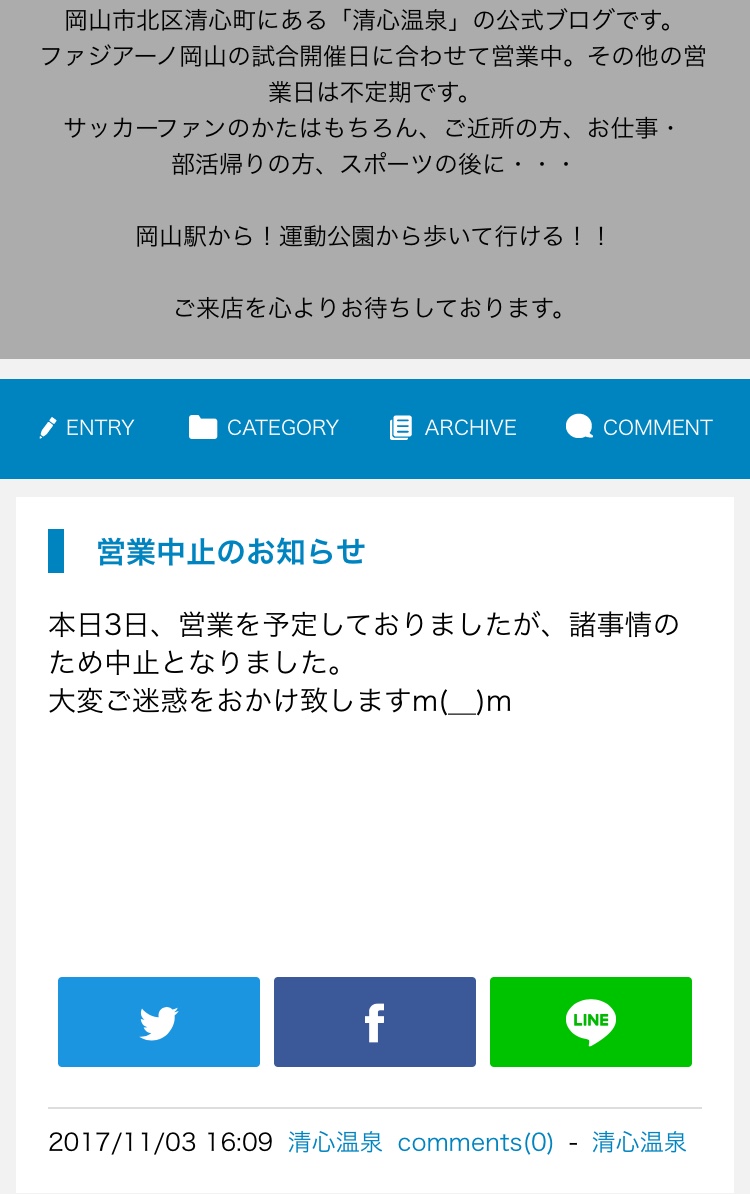Open the 清心温泉 link after the dash
Viewport: 750px width, 1194px height.
[639, 1142]
